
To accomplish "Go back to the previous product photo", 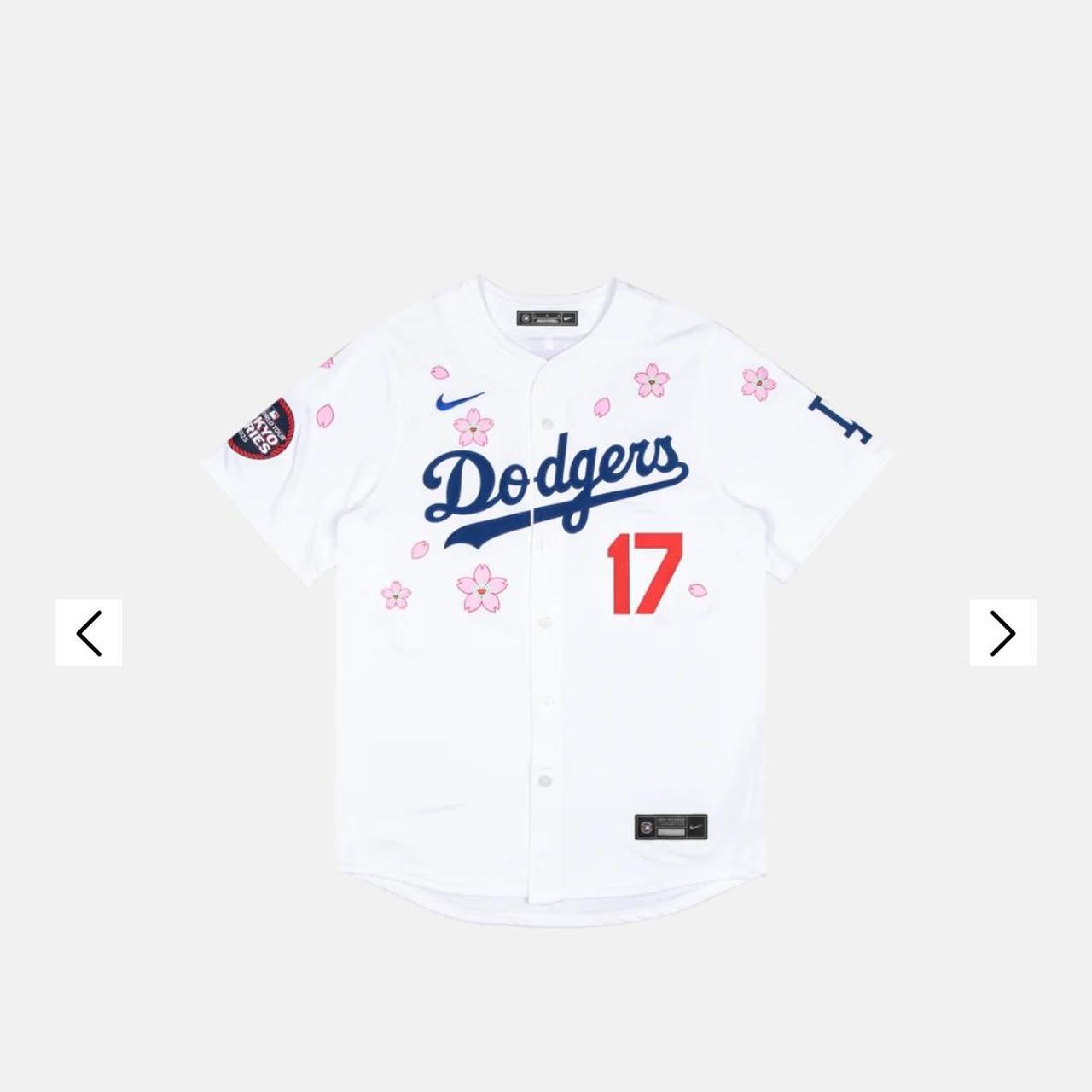I will [x=89, y=632].
